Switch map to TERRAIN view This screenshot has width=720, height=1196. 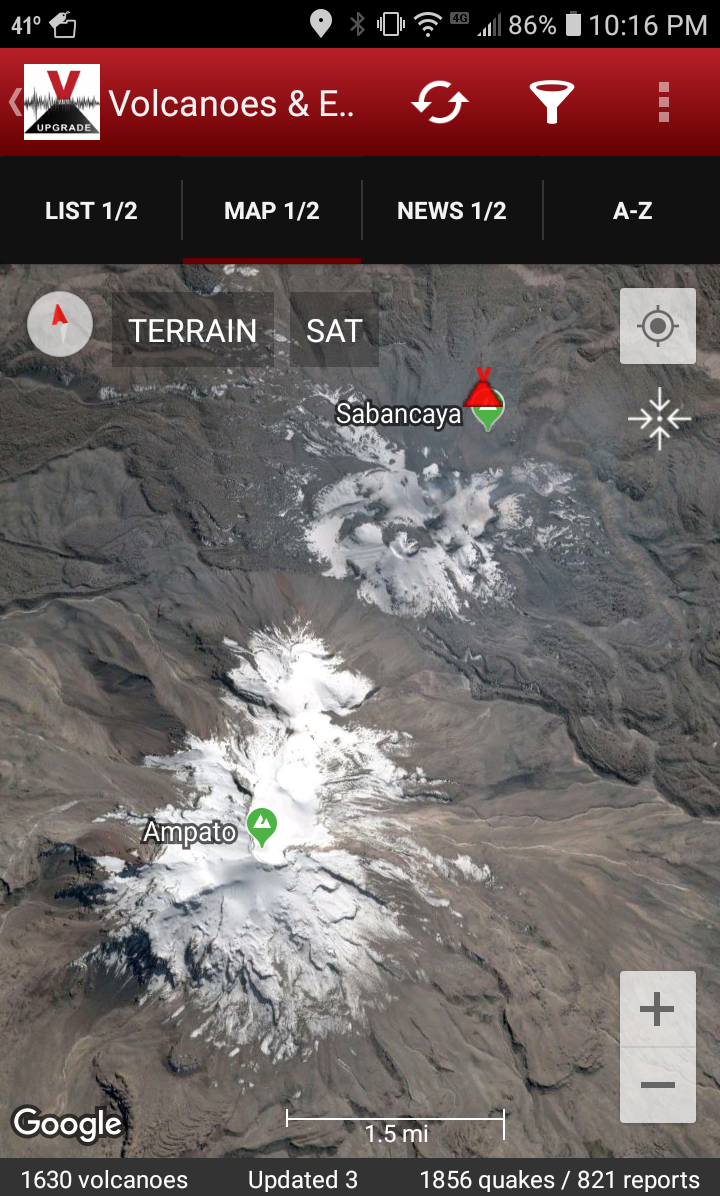(x=193, y=331)
